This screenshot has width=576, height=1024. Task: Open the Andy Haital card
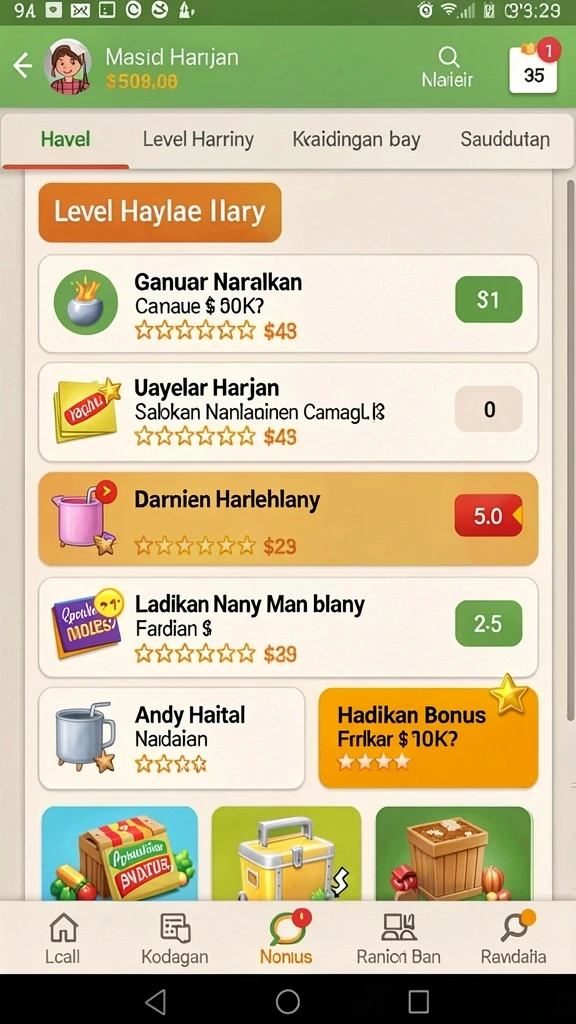pyautogui.click(x=172, y=738)
